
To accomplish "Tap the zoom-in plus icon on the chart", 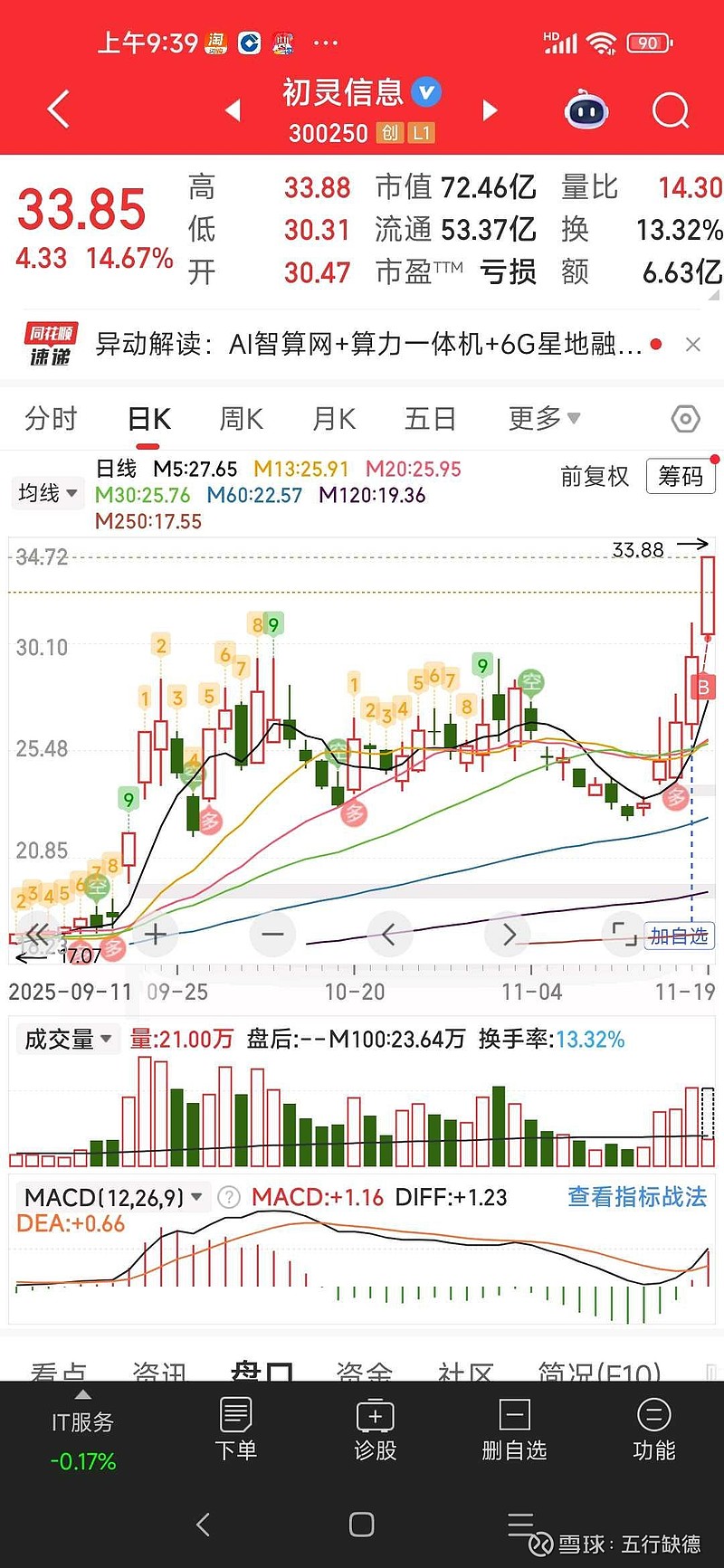I will (x=155, y=934).
